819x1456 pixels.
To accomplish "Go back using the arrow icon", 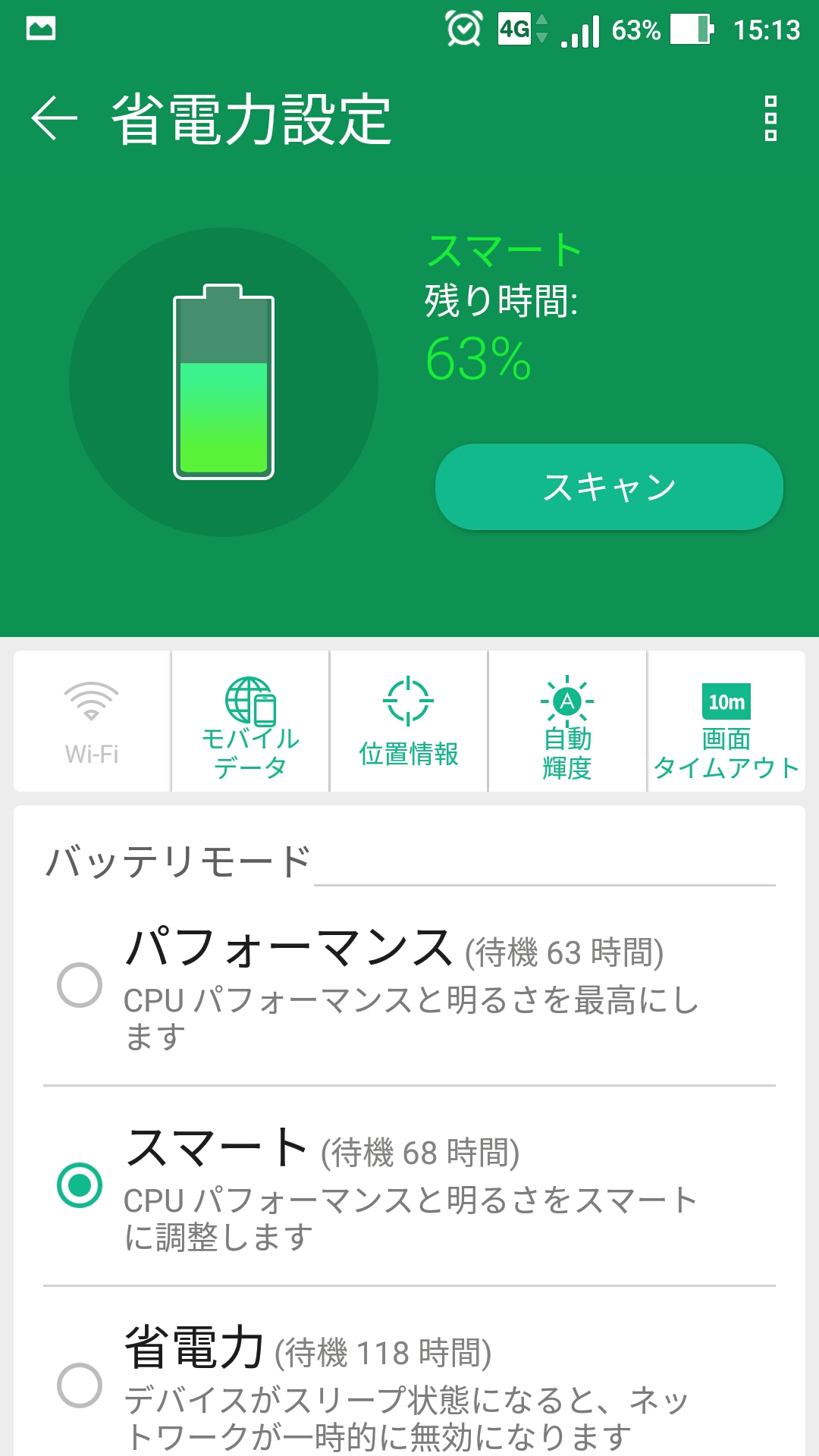I will (54, 118).
